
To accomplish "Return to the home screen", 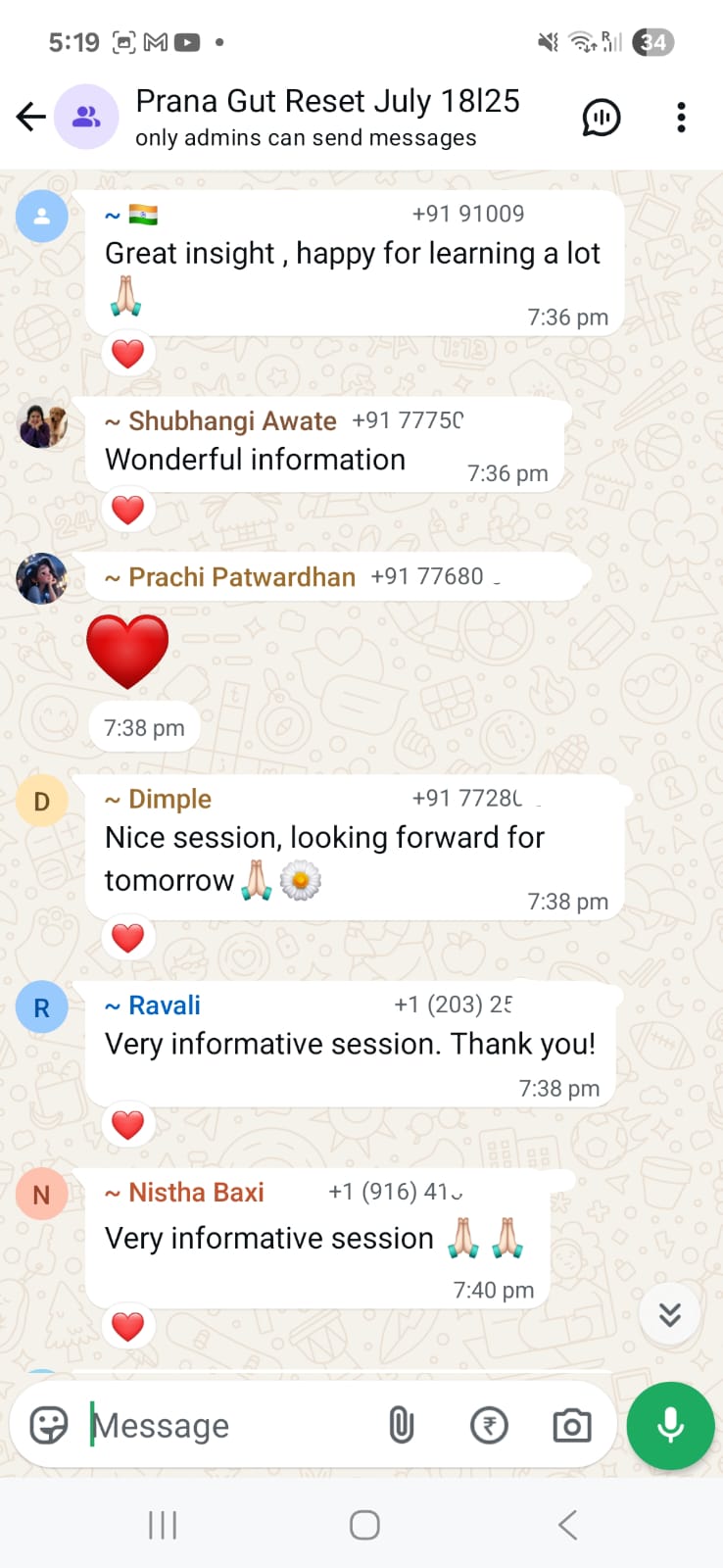I will pyautogui.click(x=364, y=1525).
